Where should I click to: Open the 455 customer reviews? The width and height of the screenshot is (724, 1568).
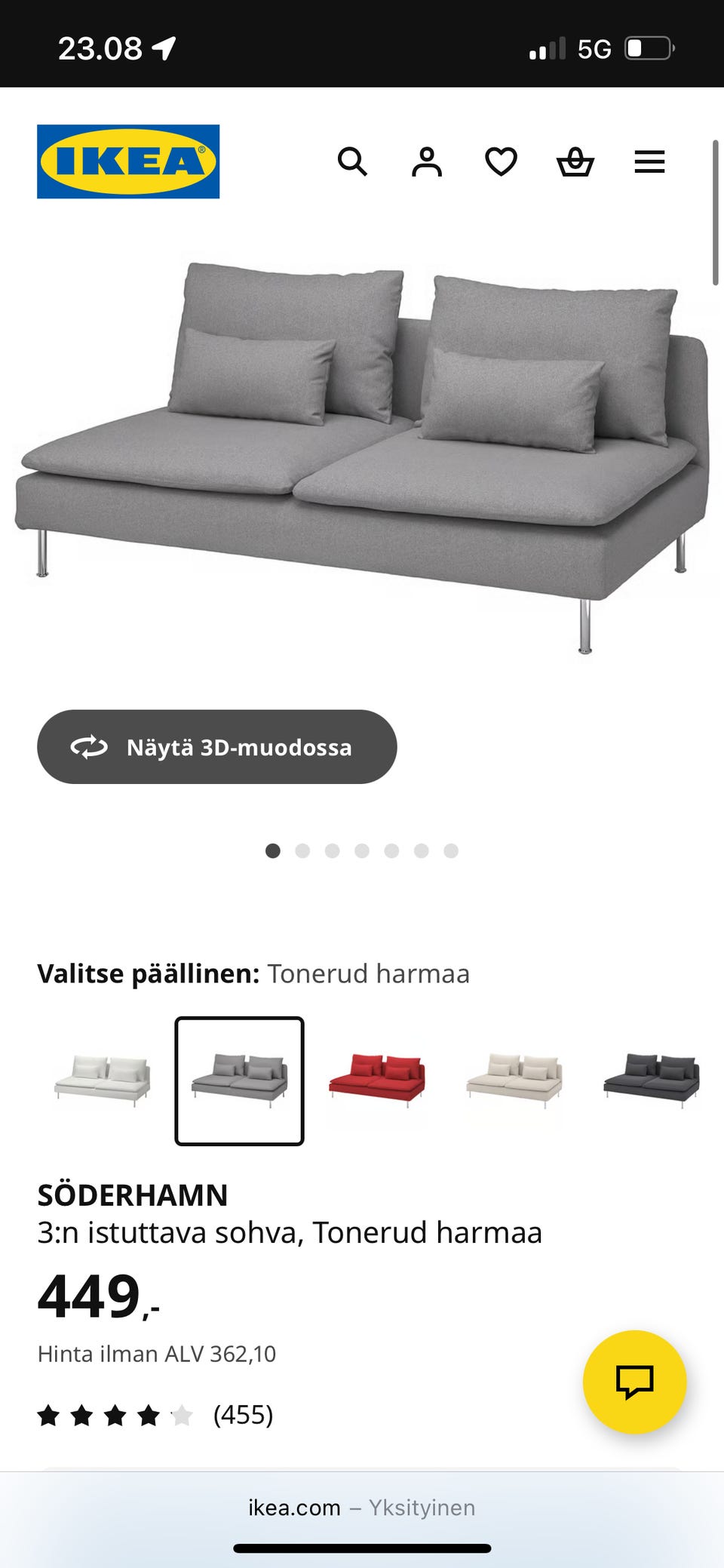tap(155, 1415)
